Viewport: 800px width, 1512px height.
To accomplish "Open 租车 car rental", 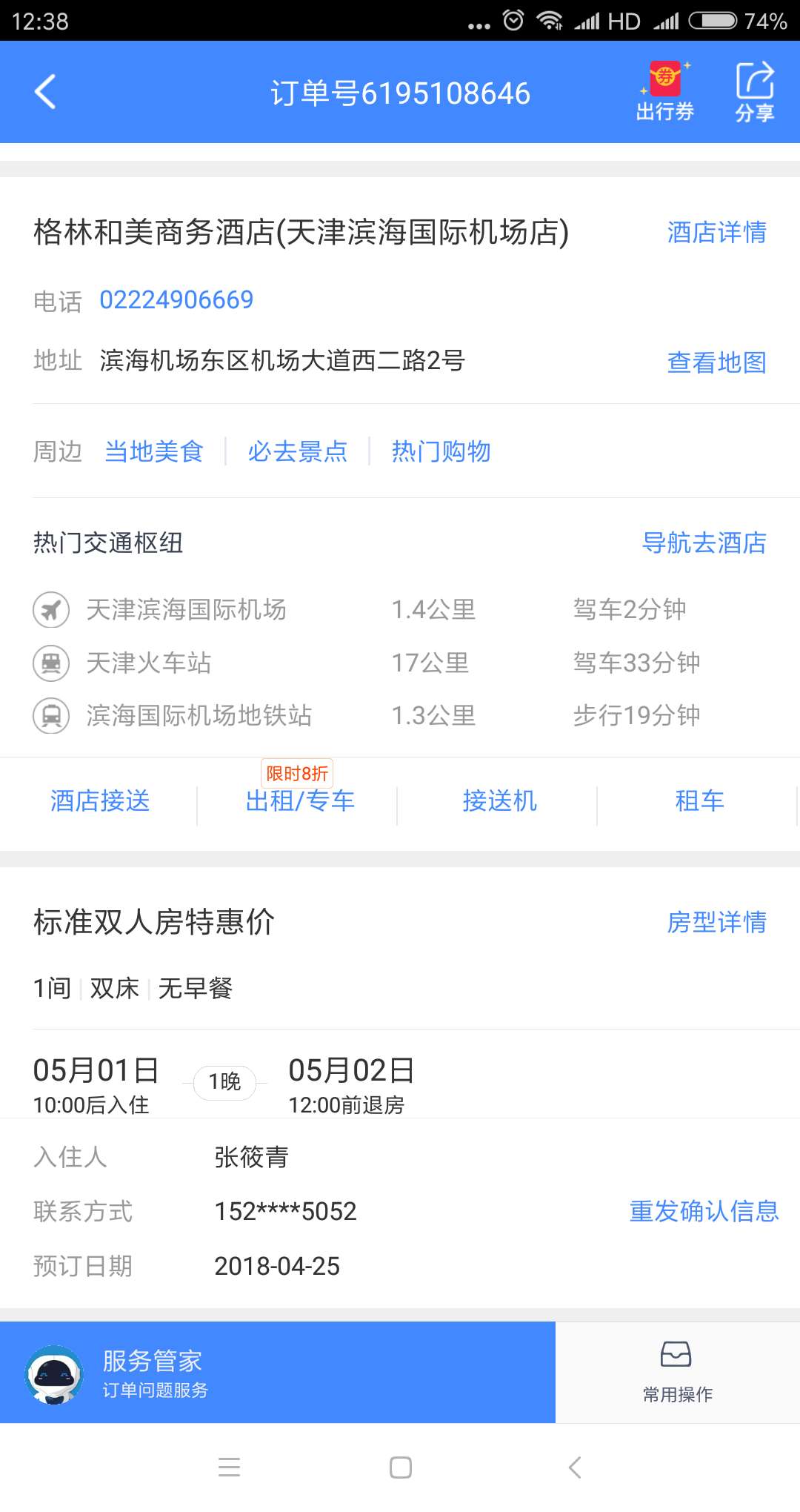I will [699, 801].
